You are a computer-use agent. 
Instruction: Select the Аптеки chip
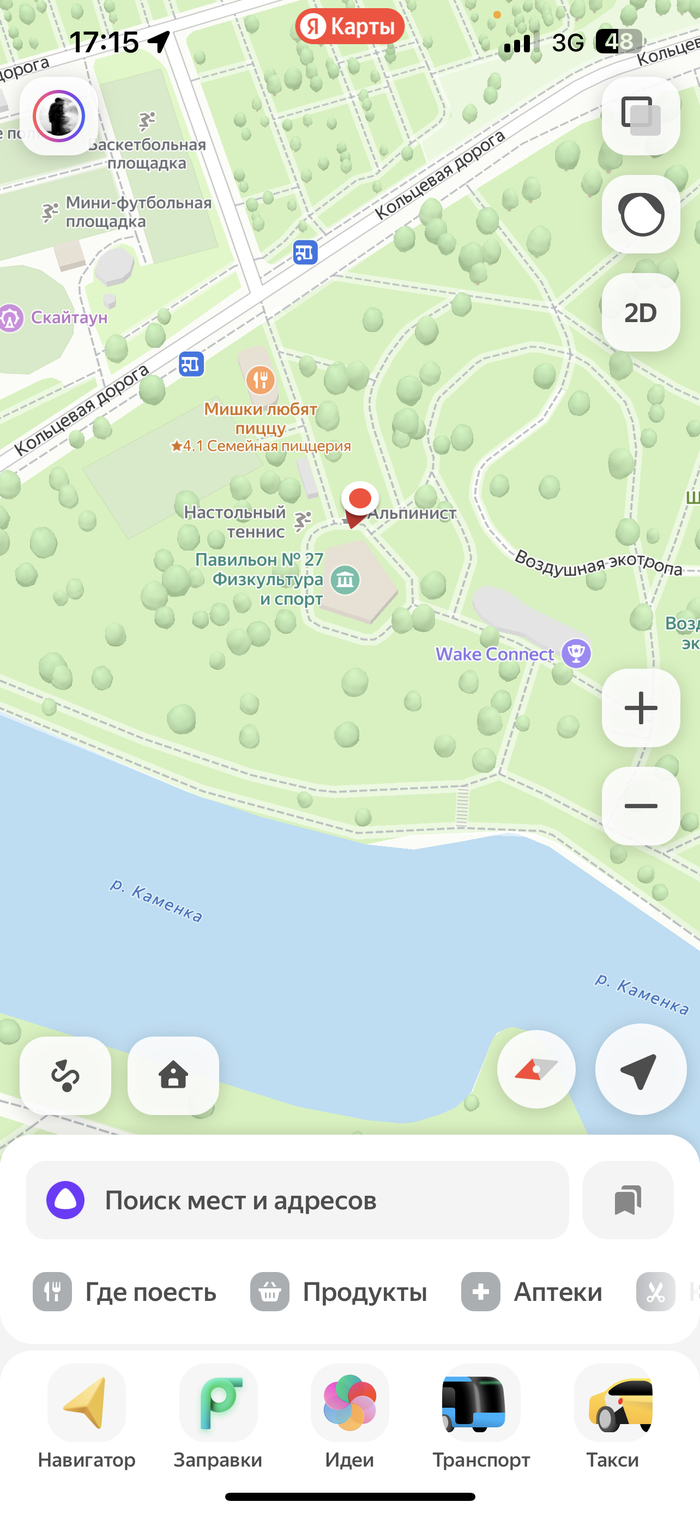(534, 1292)
